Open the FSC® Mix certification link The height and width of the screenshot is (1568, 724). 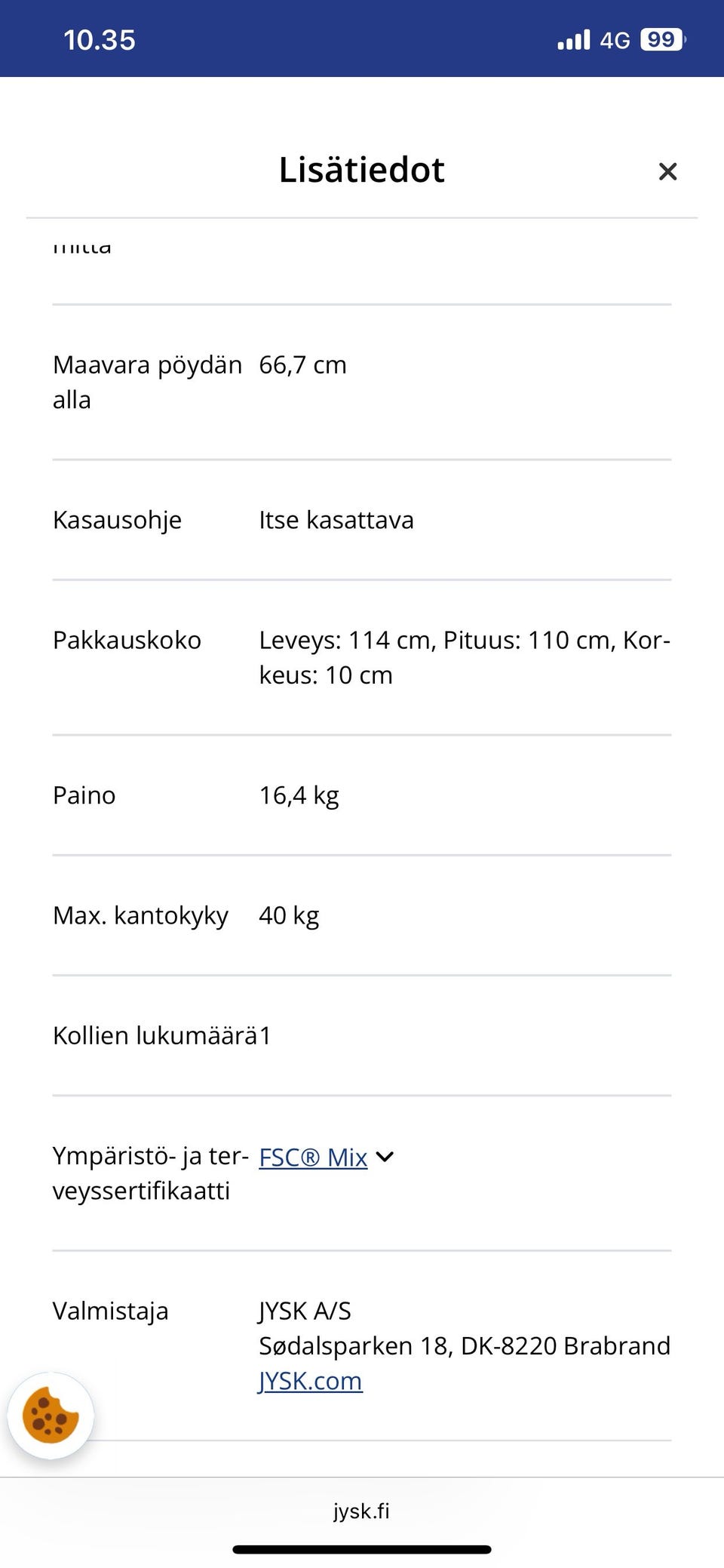pyautogui.click(x=312, y=1157)
